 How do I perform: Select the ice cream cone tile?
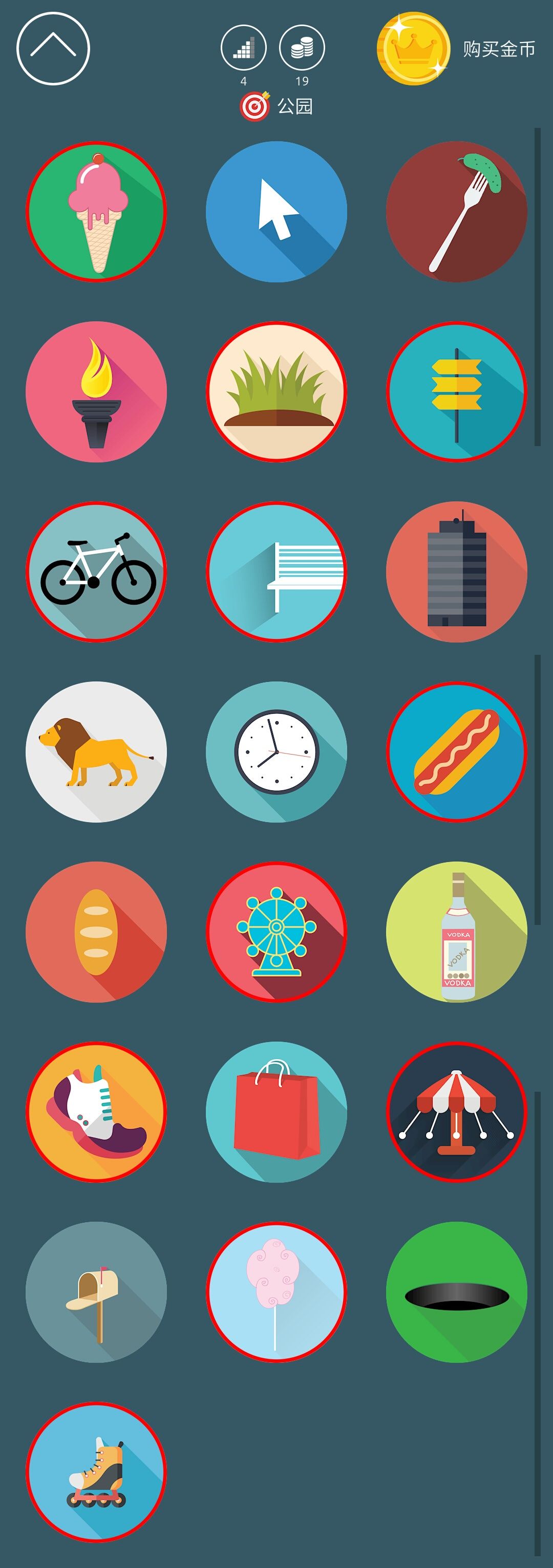tap(96, 212)
